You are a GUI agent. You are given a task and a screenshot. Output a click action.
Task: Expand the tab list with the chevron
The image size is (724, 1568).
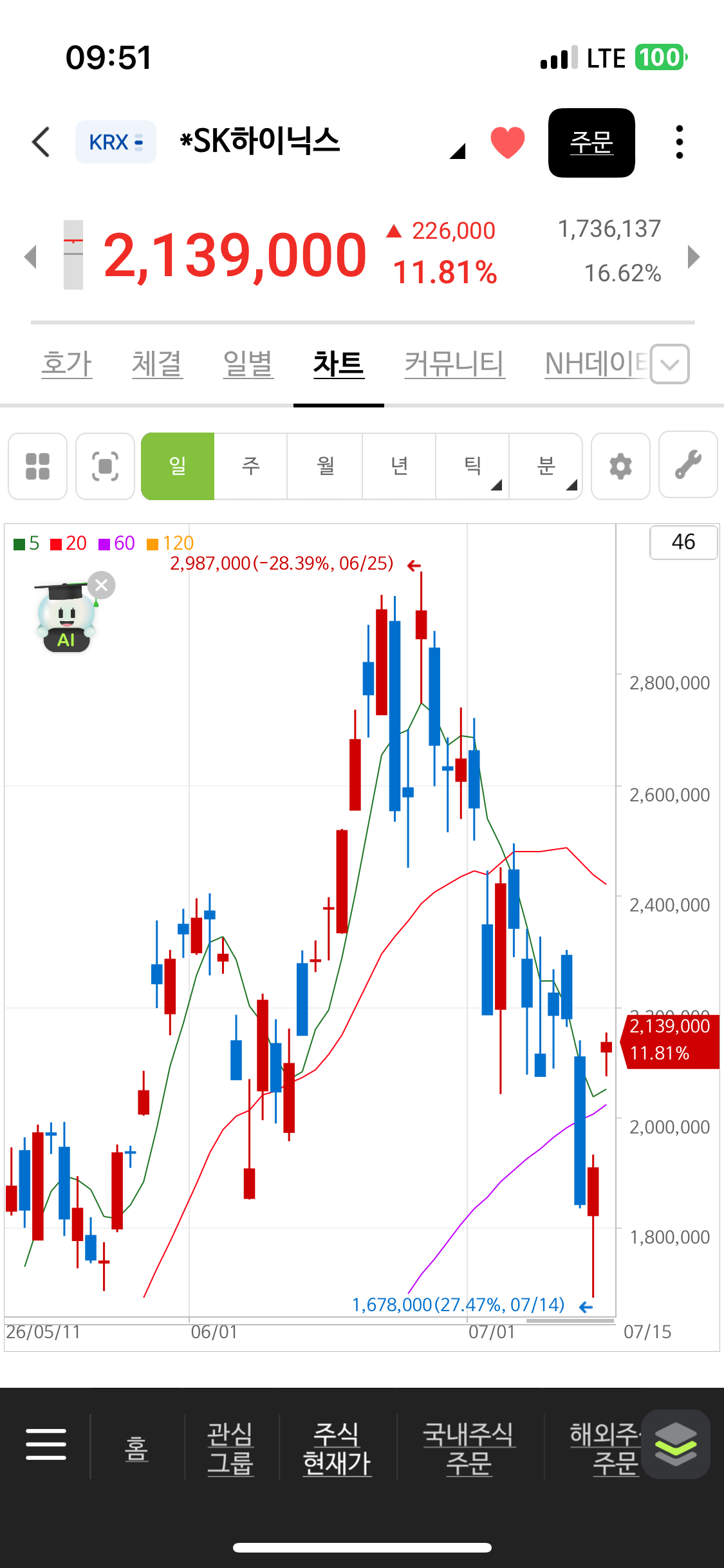(670, 364)
